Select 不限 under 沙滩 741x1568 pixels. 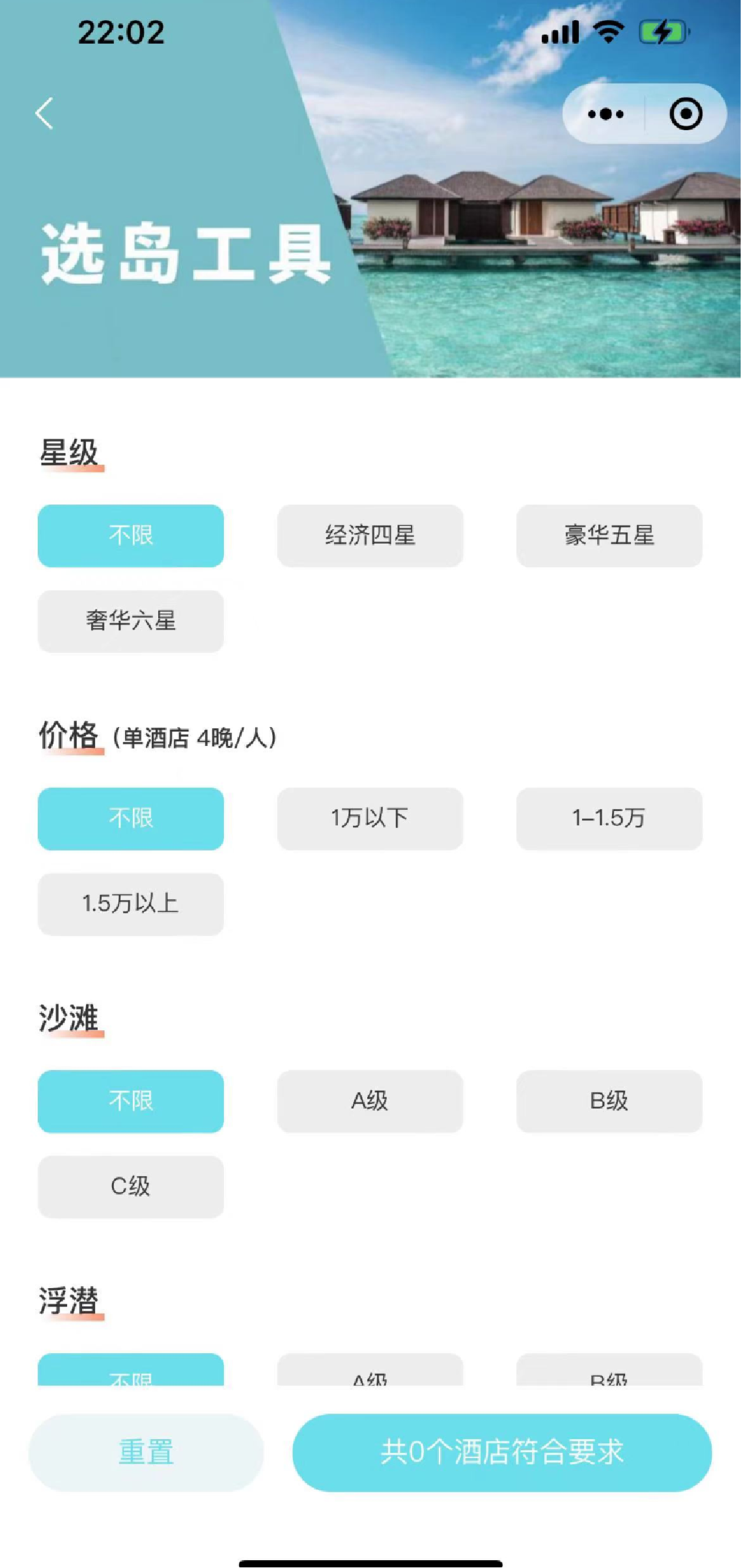[x=131, y=1101]
